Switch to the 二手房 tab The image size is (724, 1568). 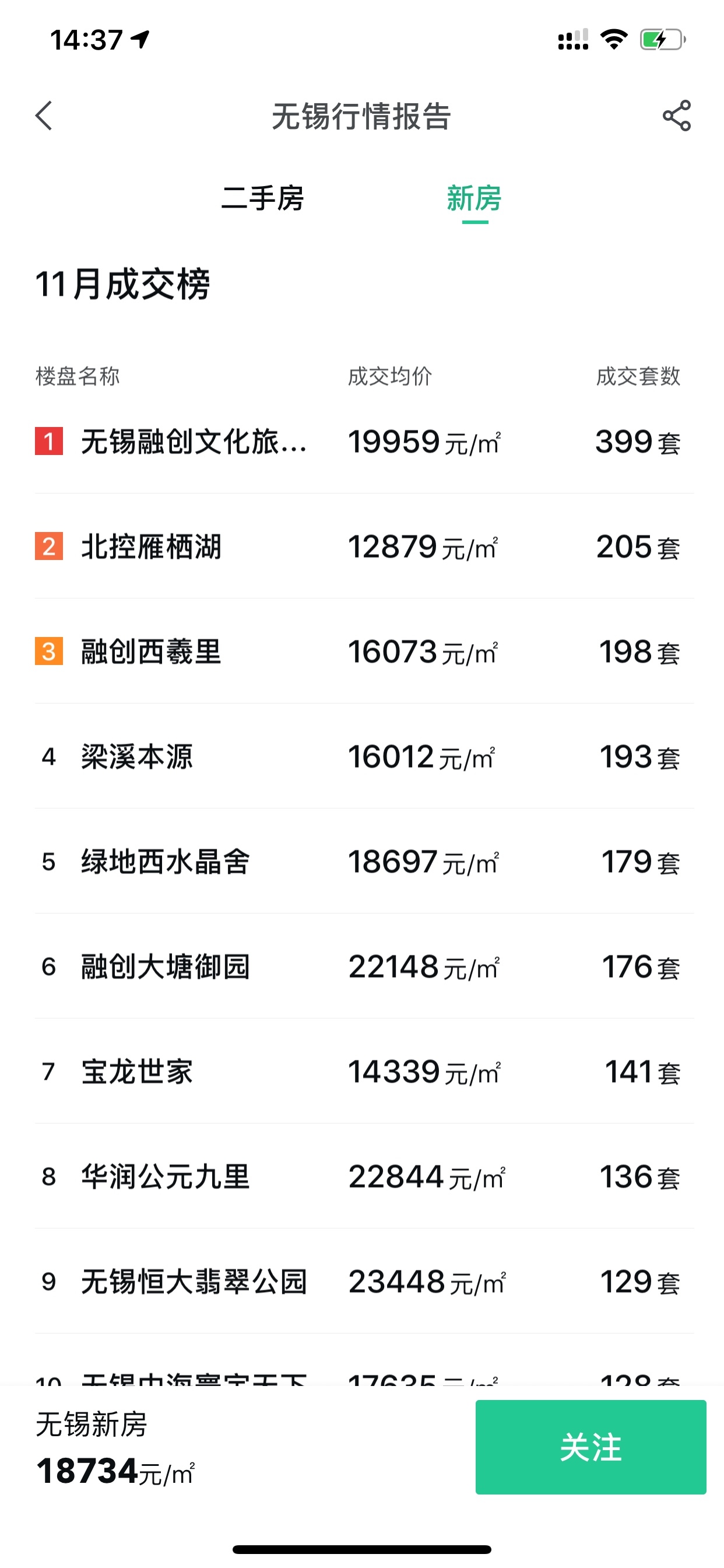[262, 198]
